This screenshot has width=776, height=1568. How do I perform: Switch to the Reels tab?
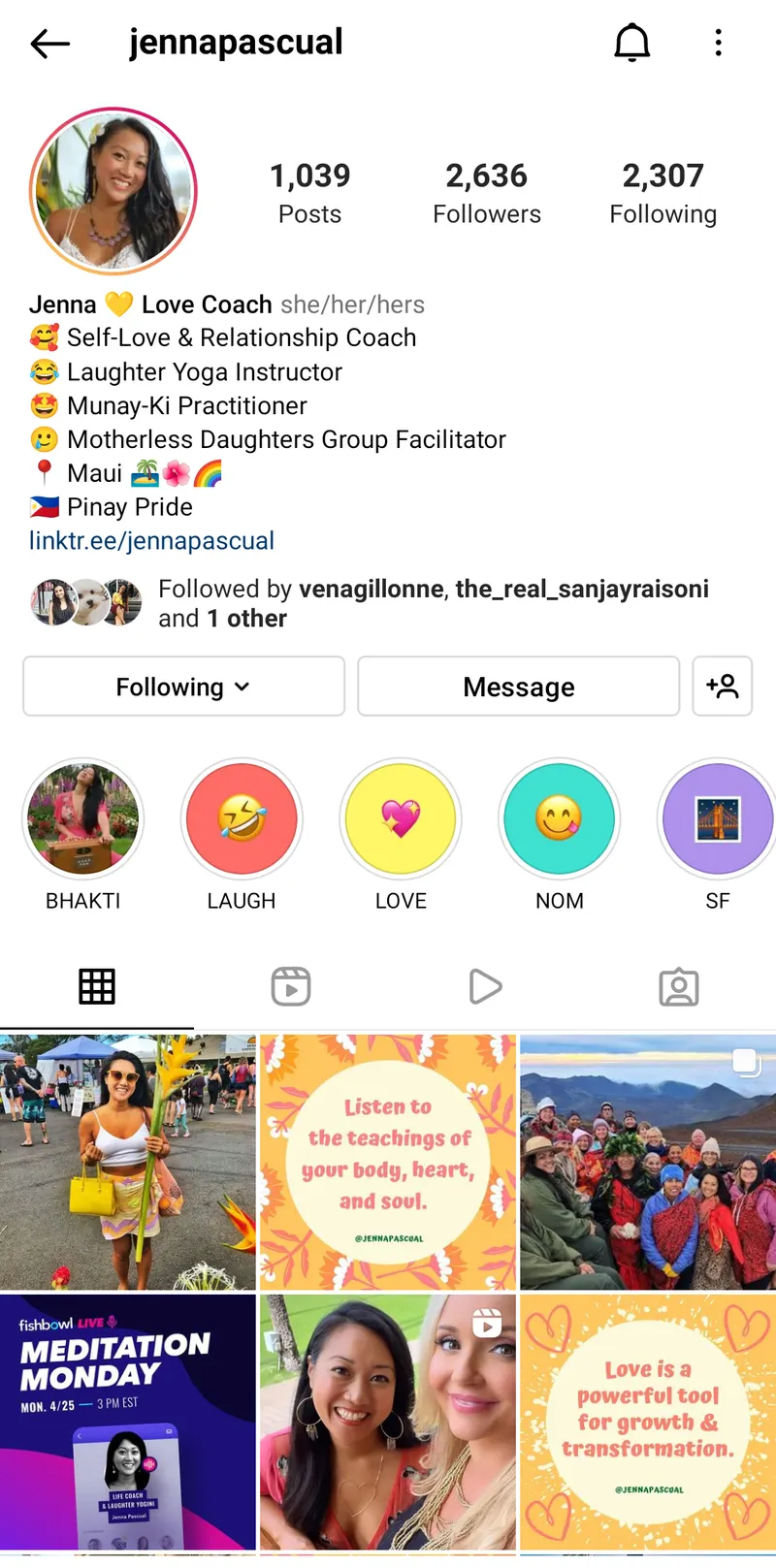291,987
